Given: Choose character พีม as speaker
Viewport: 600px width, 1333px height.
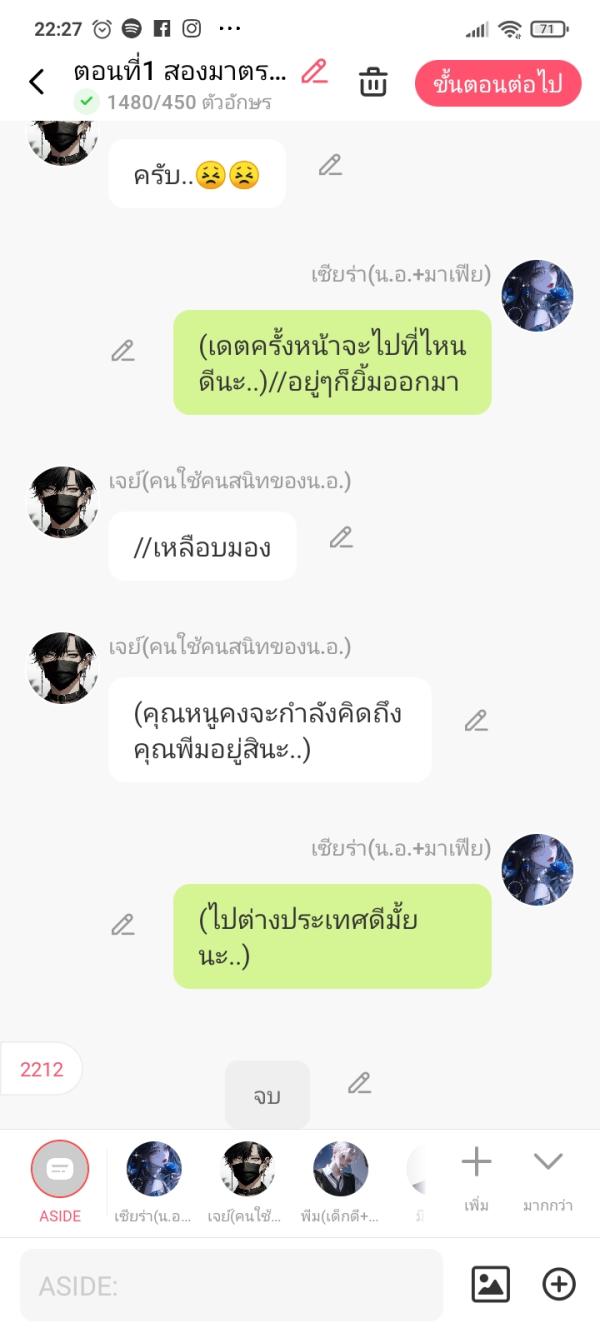Looking at the screenshot, I should point(341,1170).
